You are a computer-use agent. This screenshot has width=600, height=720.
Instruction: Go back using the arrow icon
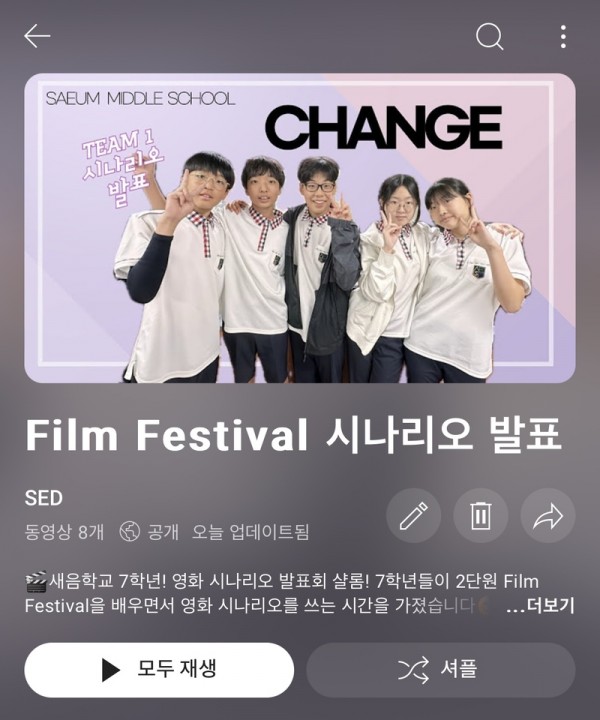pos(38,37)
